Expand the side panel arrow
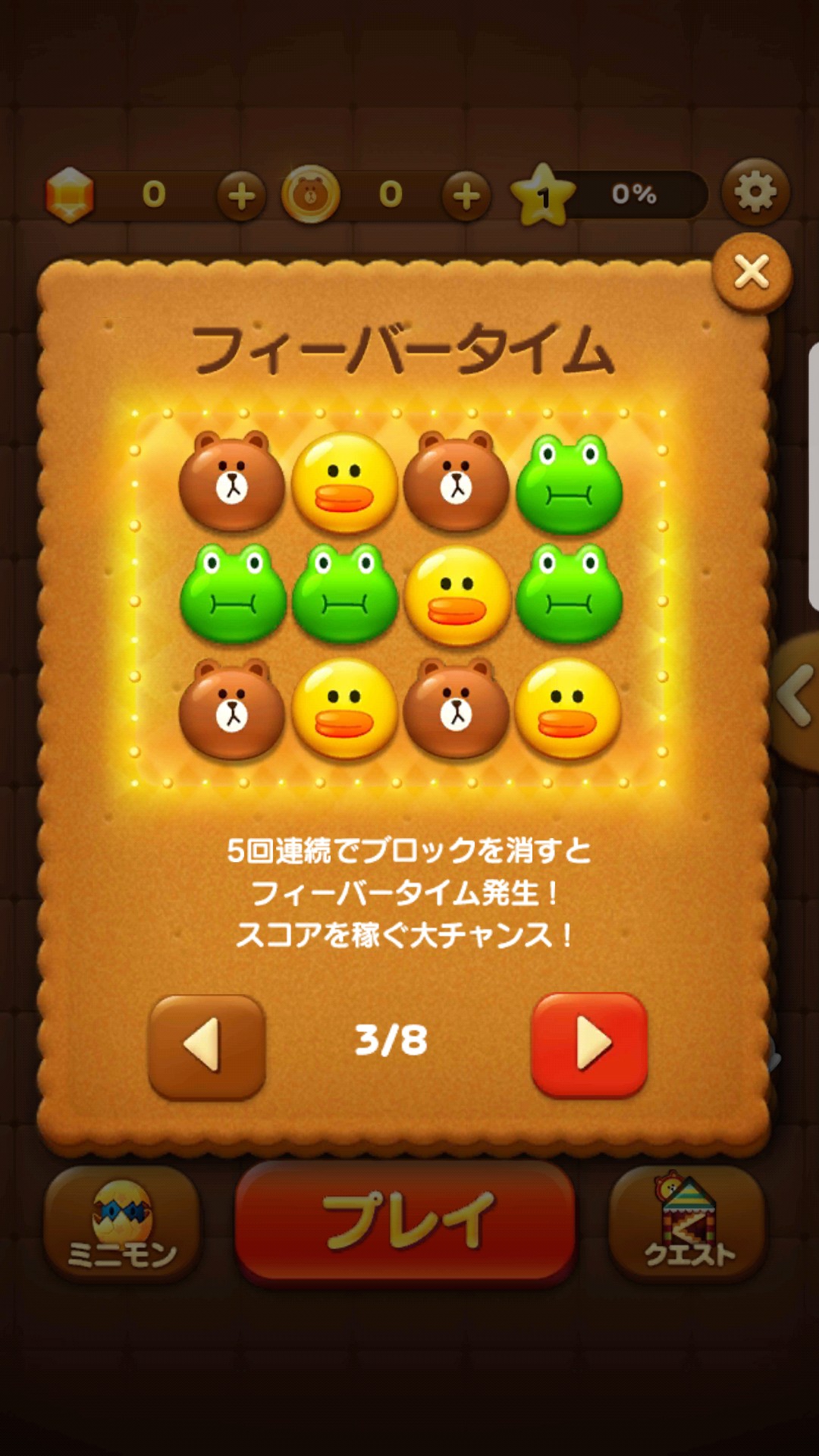 point(795,695)
